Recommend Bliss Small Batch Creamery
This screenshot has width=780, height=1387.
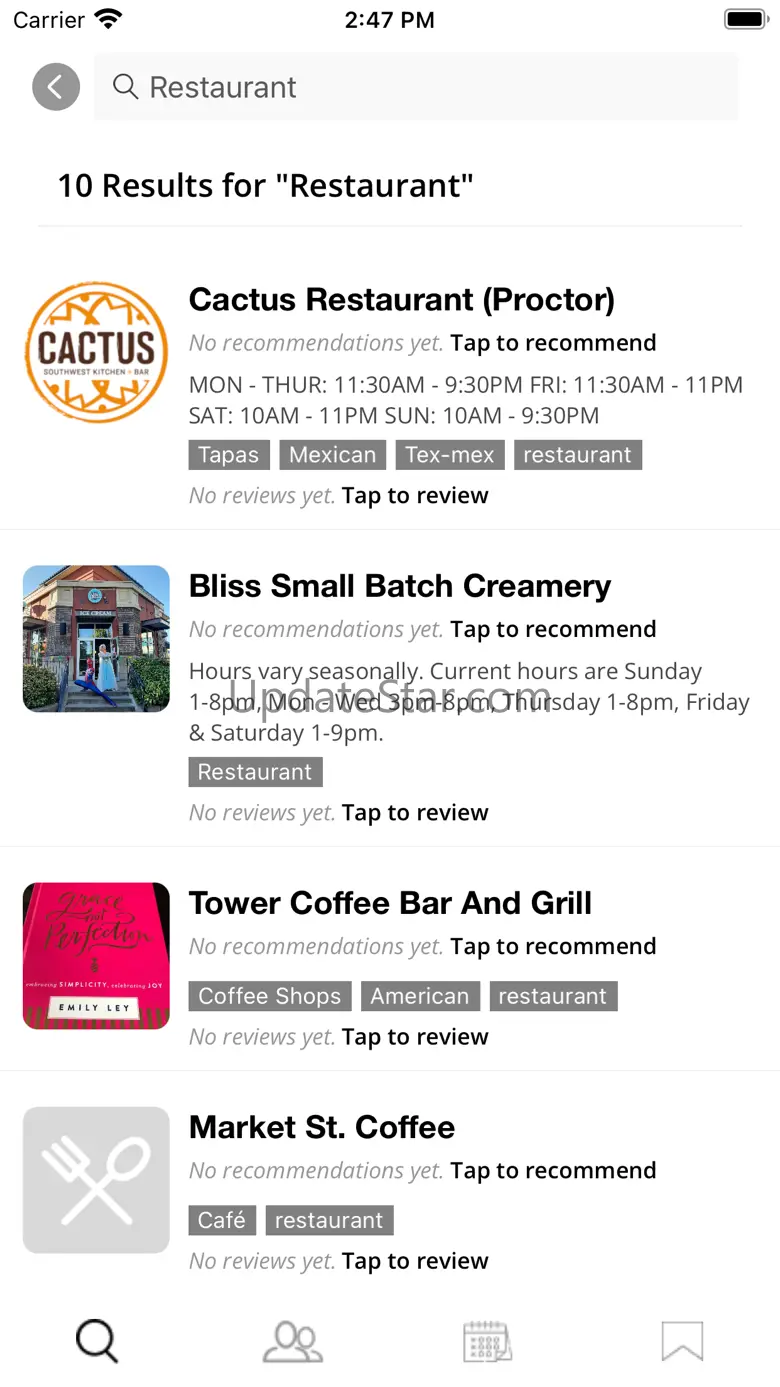(553, 630)
